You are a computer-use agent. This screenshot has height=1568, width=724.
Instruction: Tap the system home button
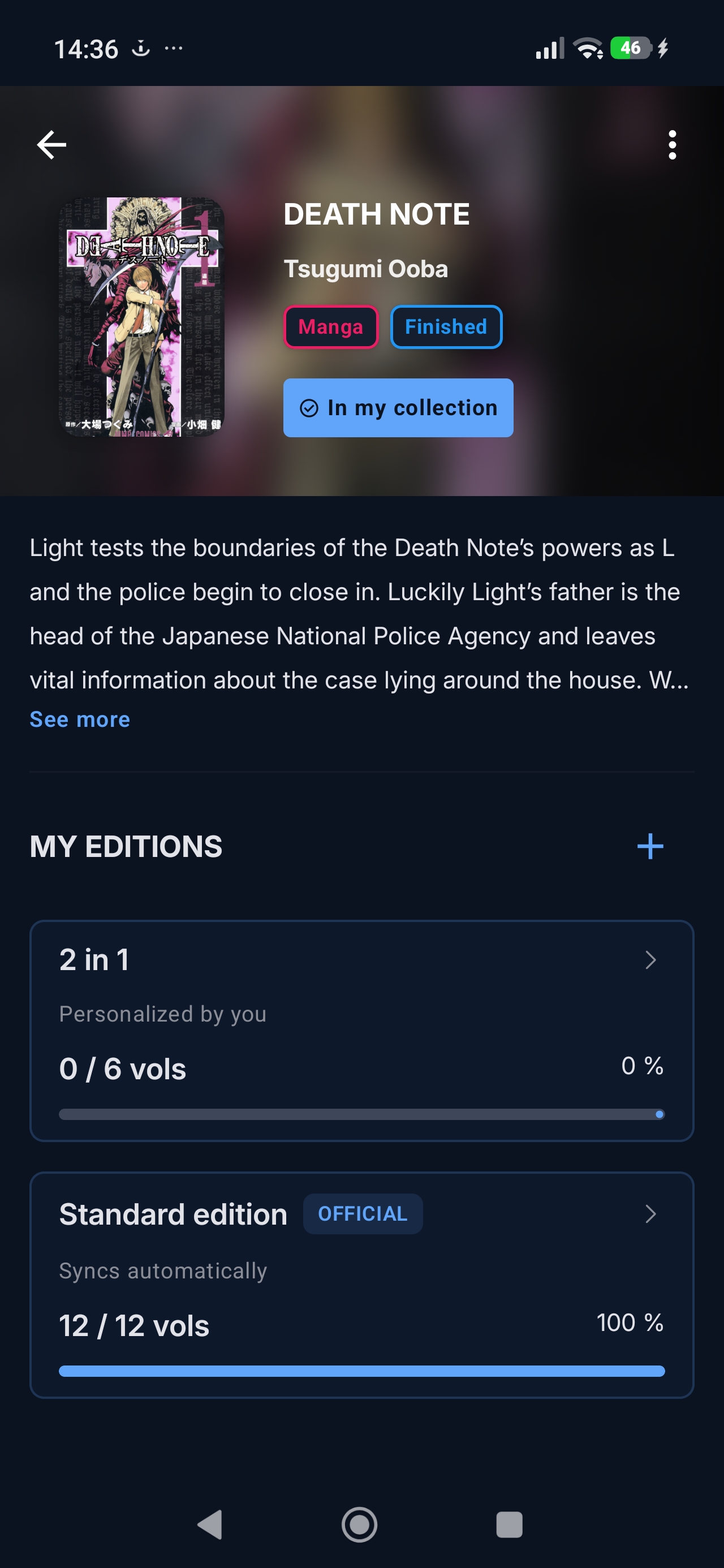[x=359, y=1525]
